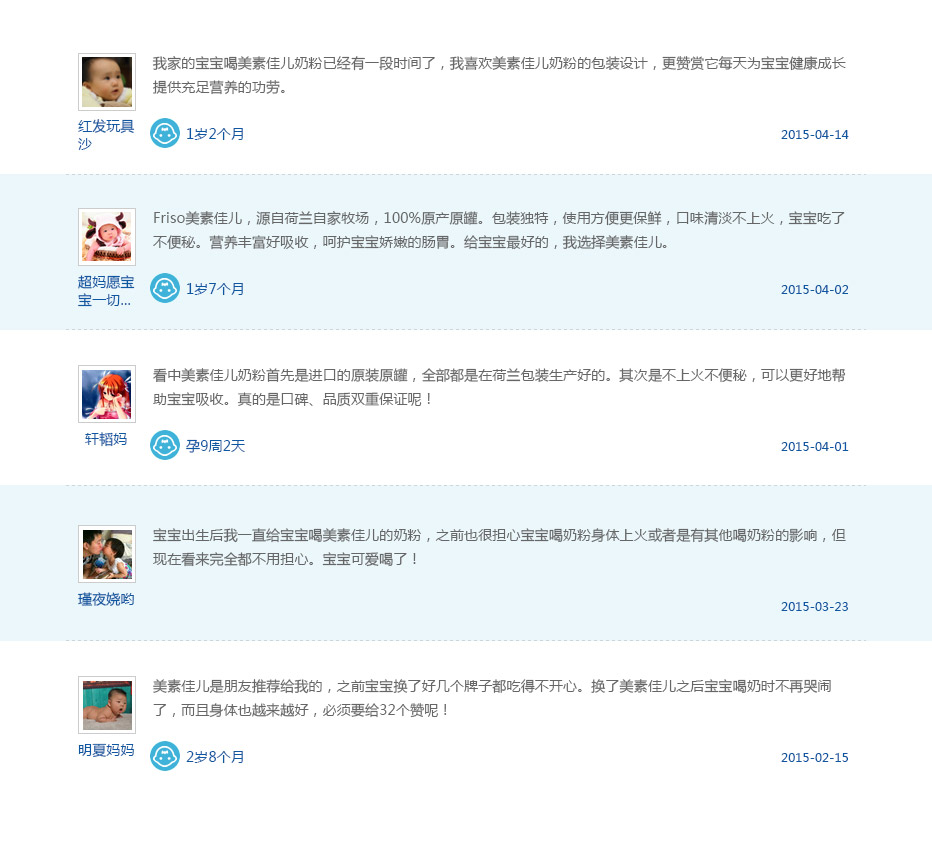The image size is (932, 843).
Task: Open 超妈愿宝宝一切's avatar picture
Action: tap(106, 237)
